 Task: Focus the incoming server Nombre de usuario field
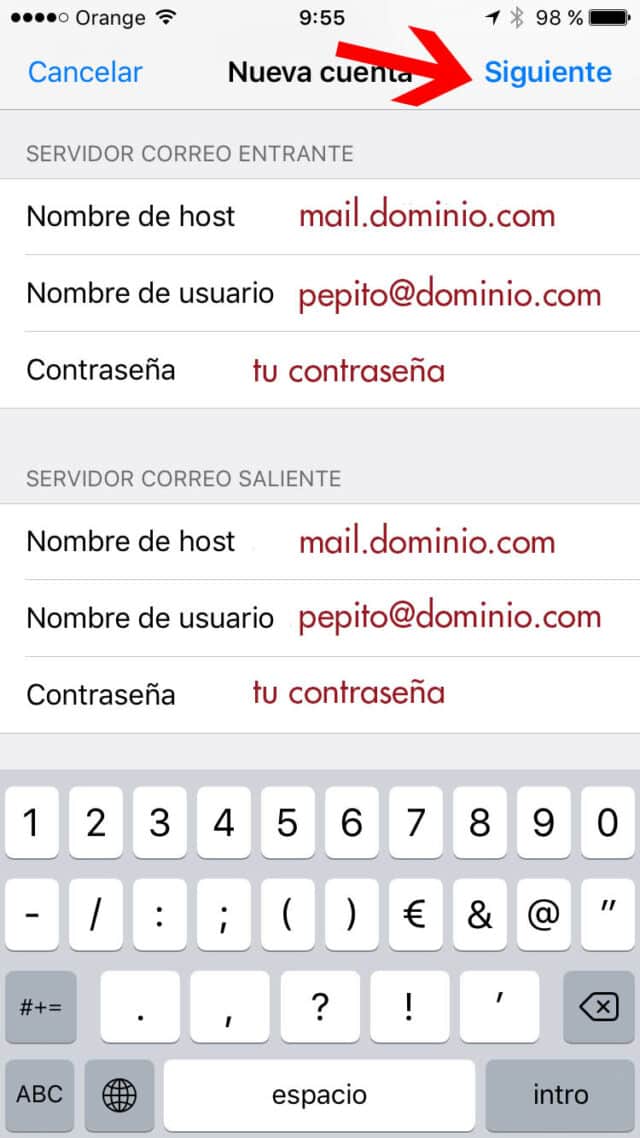[x=320, y=293]
